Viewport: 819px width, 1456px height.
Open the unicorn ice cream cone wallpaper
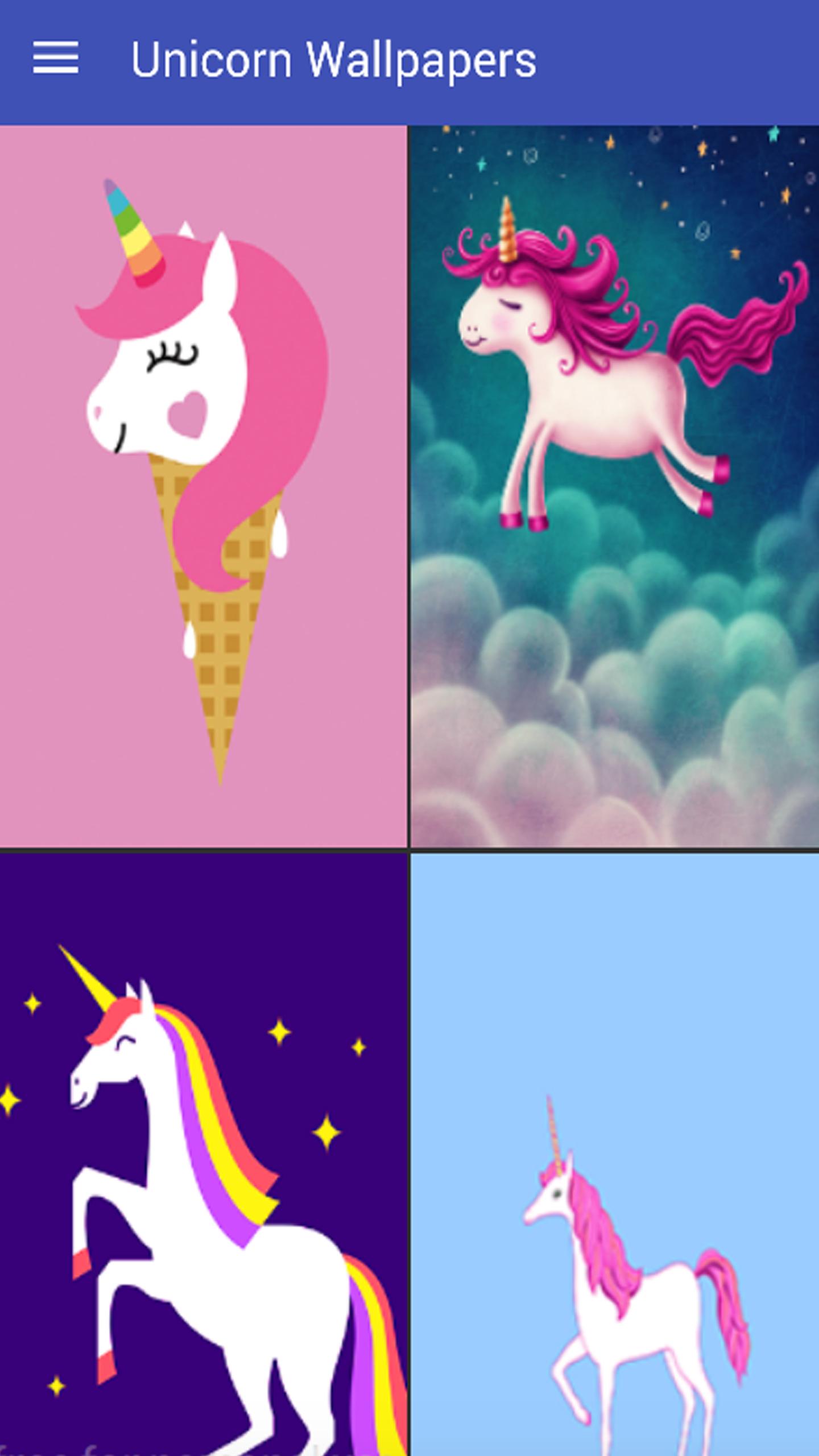coord(203,486)
